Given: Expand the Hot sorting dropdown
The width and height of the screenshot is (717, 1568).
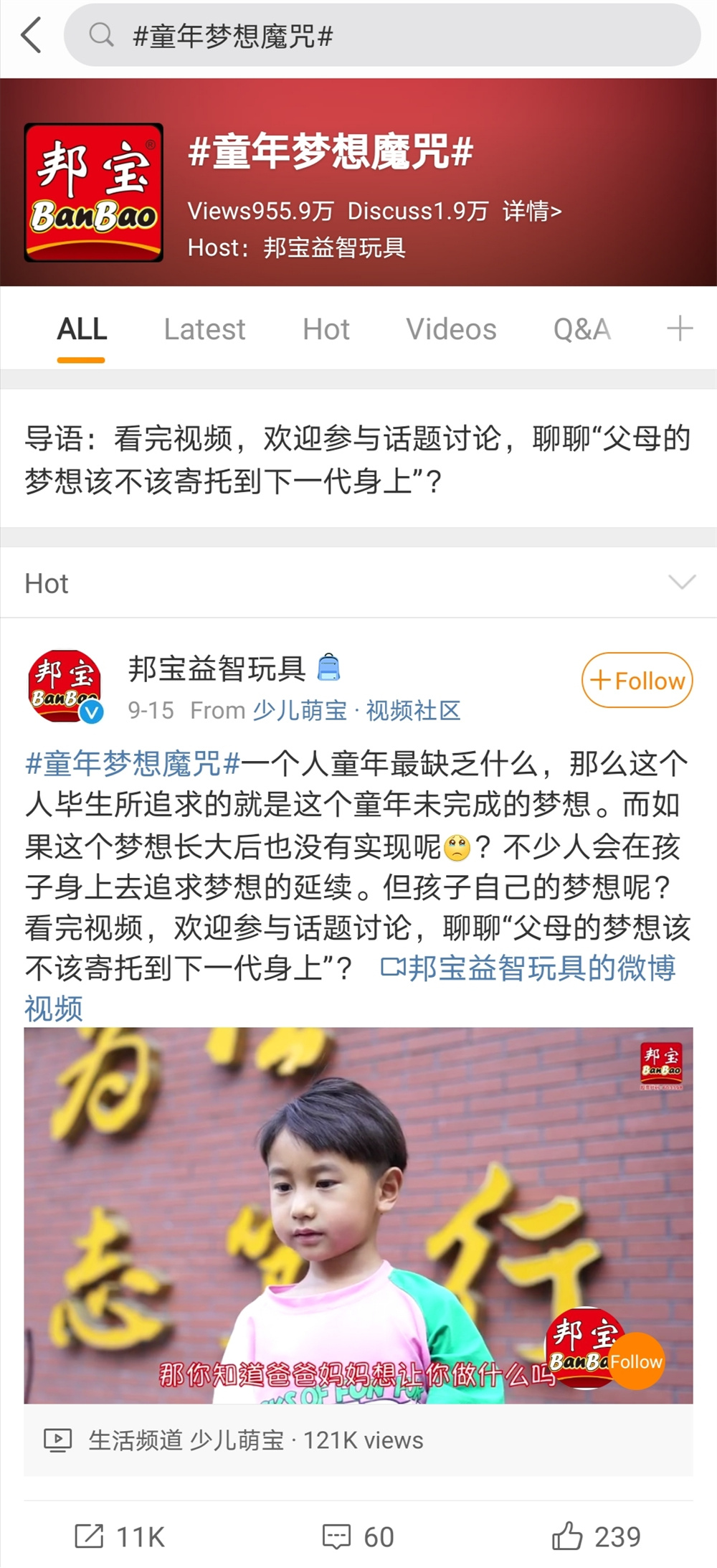Looking at the screenshot, I should 681,582.
